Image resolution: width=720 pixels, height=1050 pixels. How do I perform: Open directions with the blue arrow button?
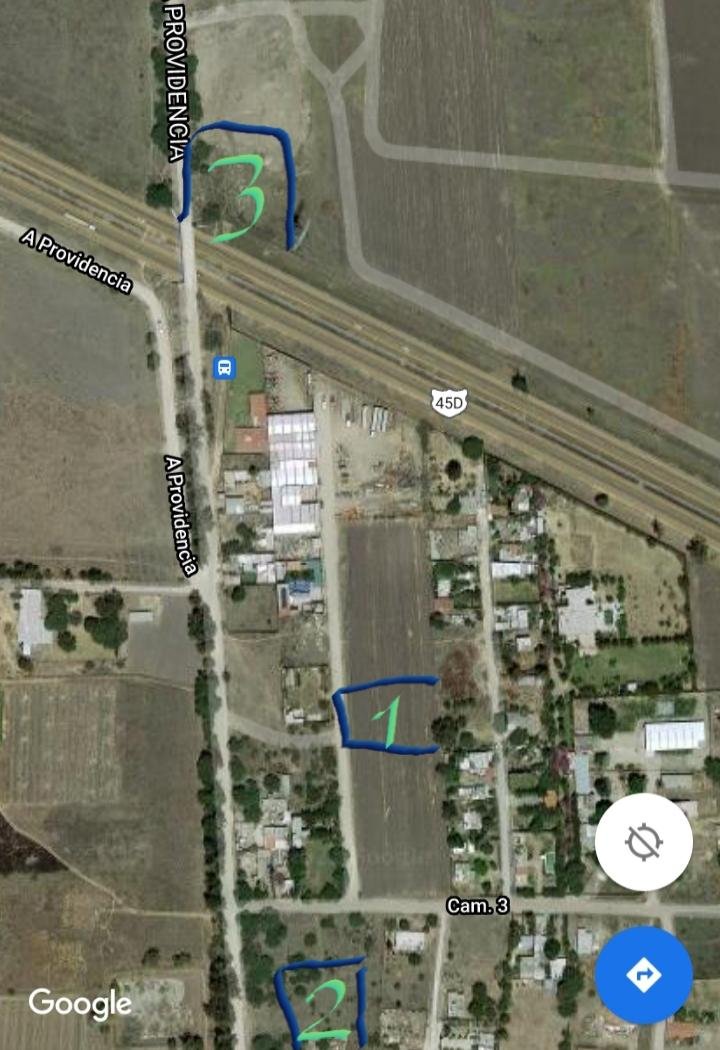[x=643, y=974]
